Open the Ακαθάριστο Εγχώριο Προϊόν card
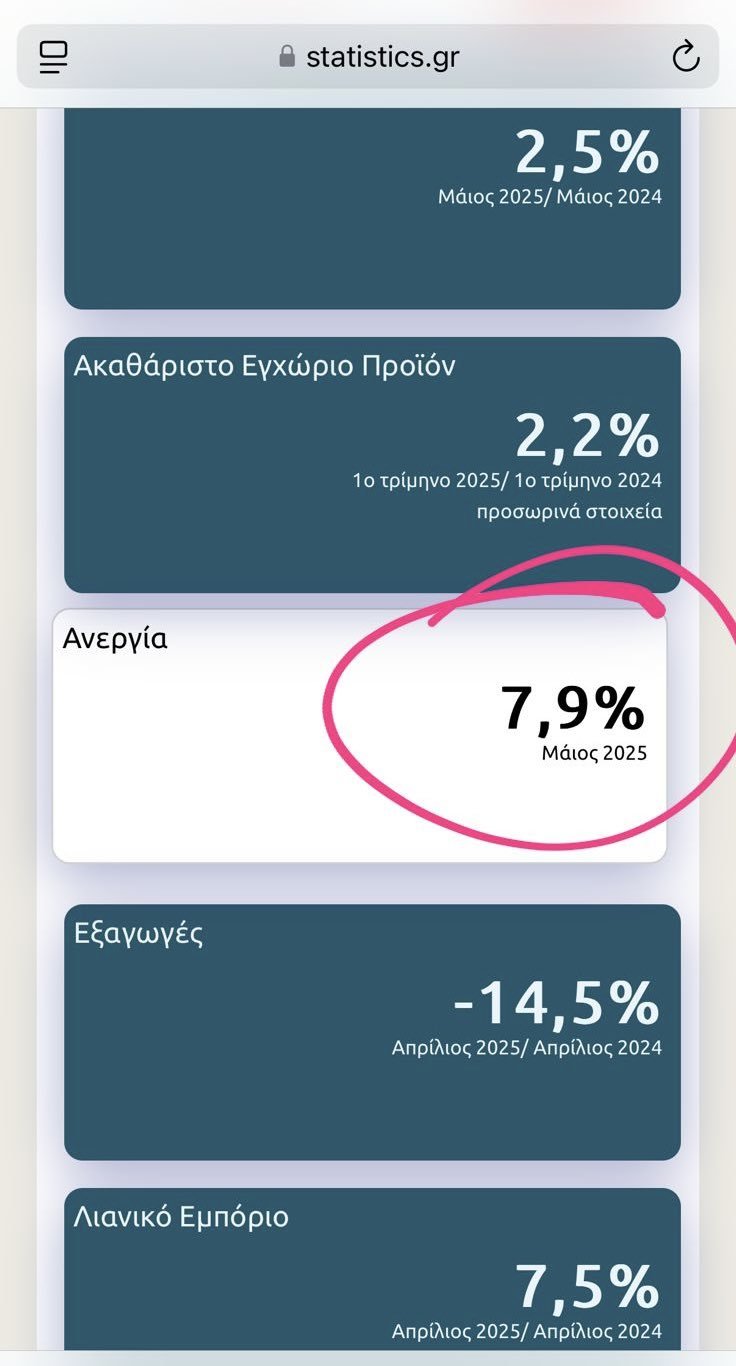 tap(372, 465)
